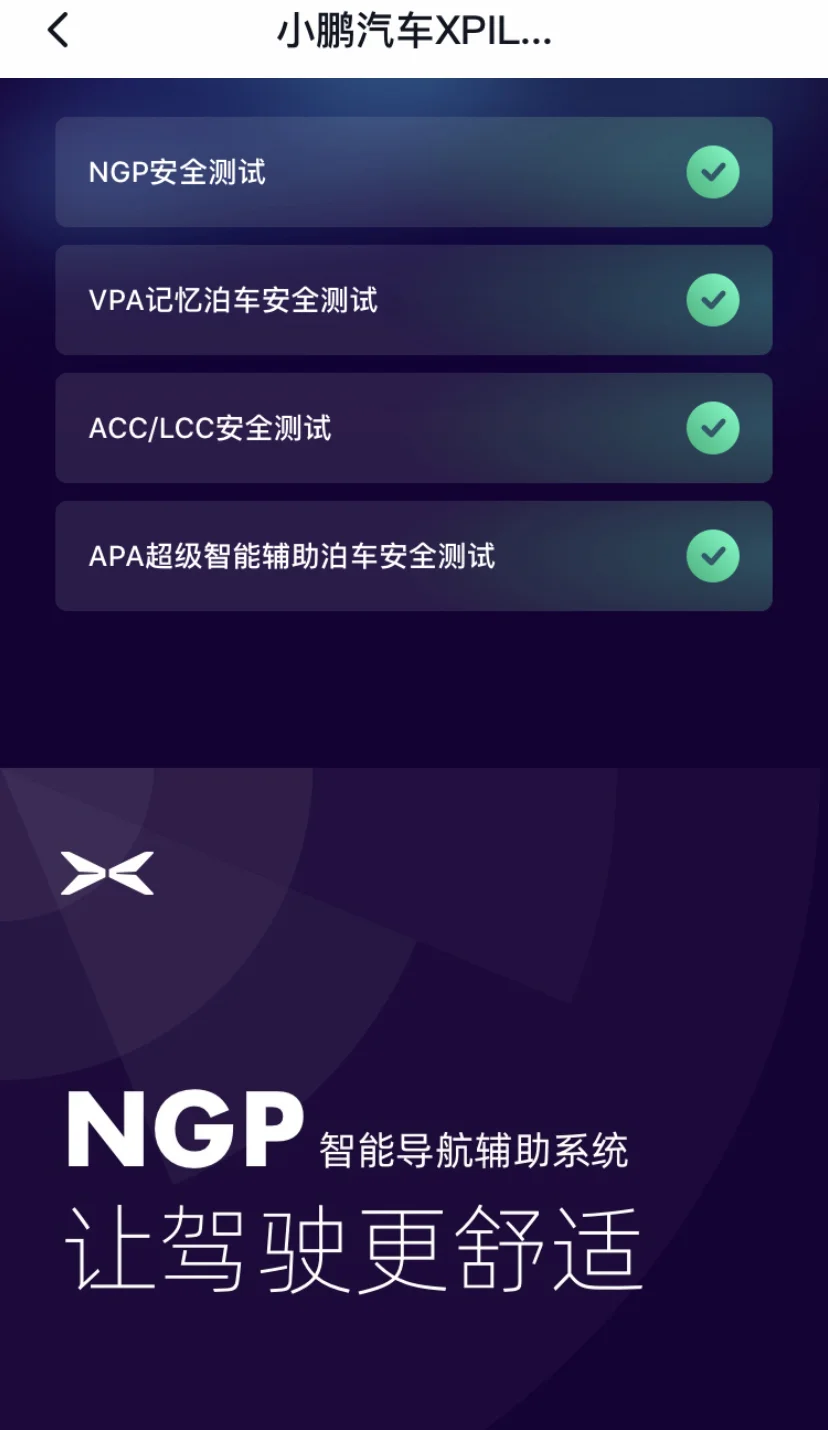Select the ACC/LCC安全测试 row
Screen dimensions: 828x1430
(413, 428)
